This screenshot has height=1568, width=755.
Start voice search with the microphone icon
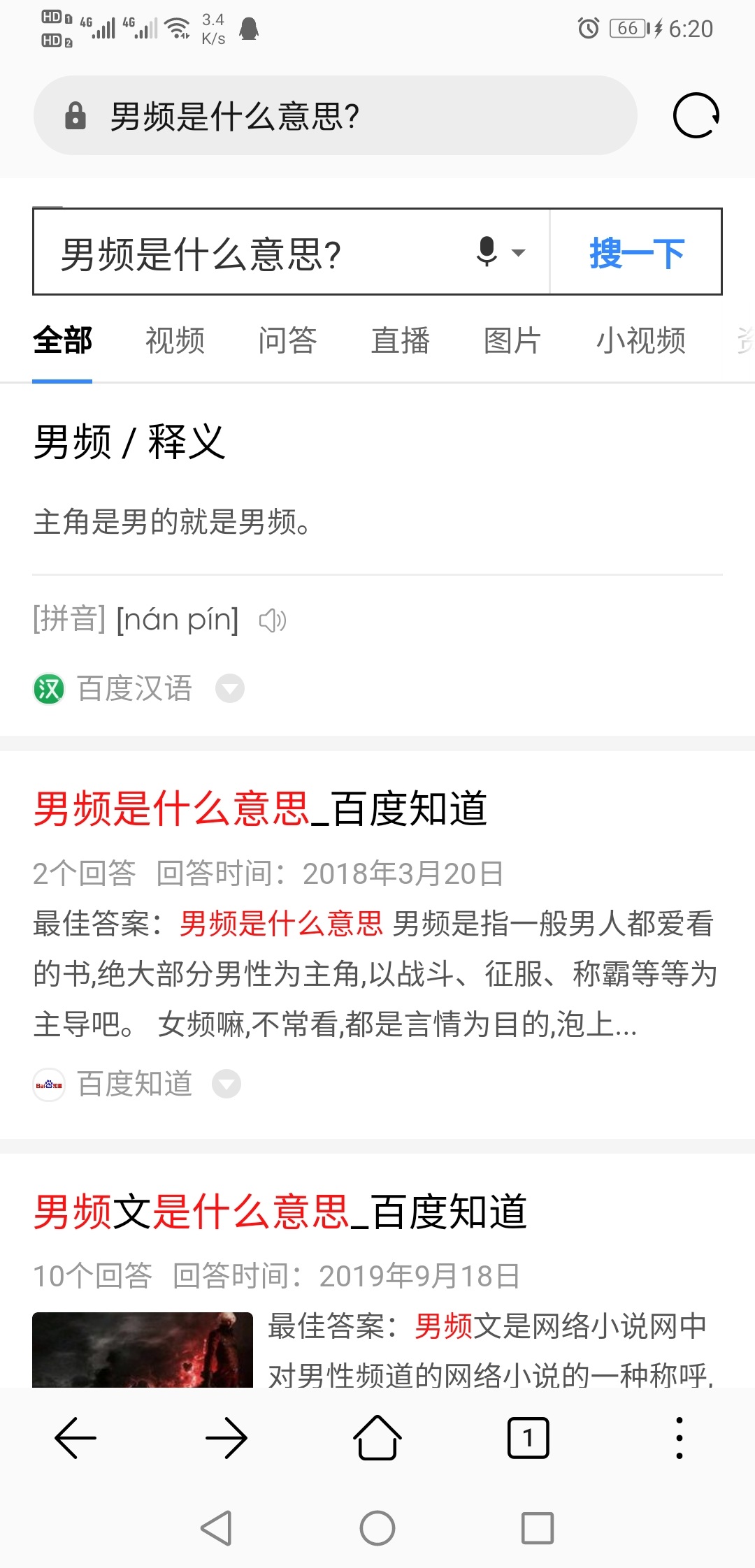(x=488, y=252)
